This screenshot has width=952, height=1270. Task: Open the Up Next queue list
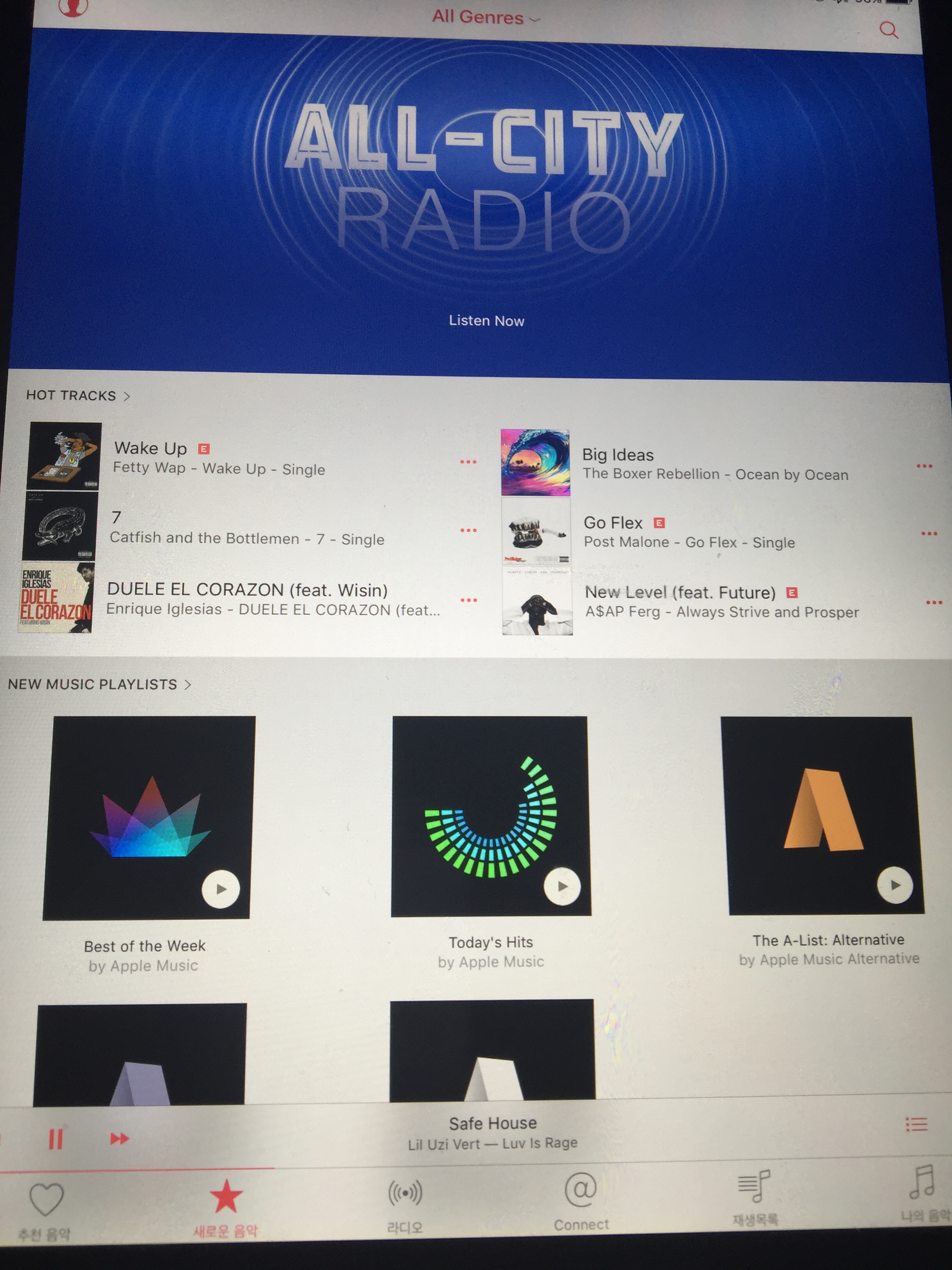[916, 1124]
